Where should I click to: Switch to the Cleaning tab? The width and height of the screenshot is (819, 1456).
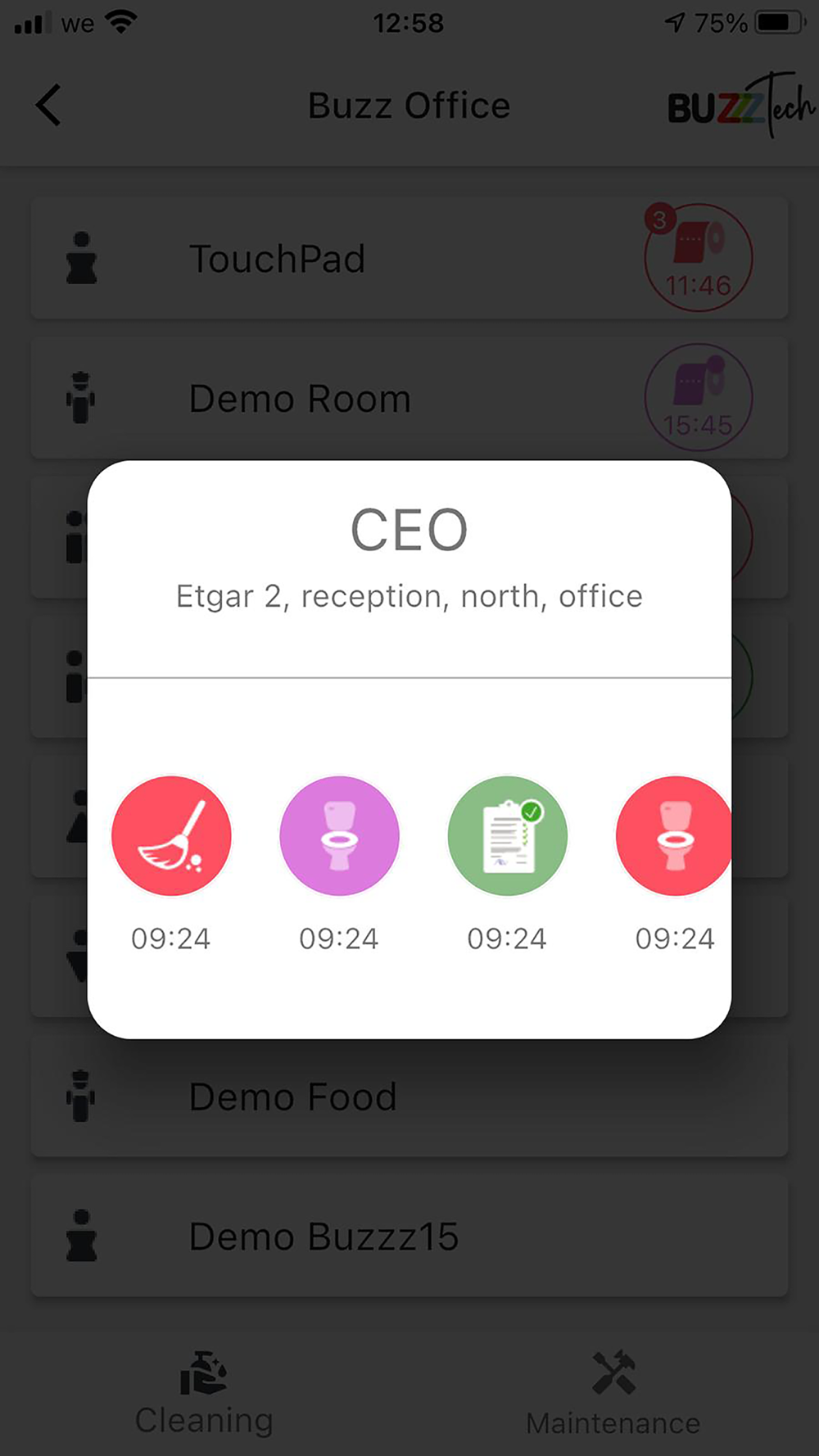coord(204,1395)
